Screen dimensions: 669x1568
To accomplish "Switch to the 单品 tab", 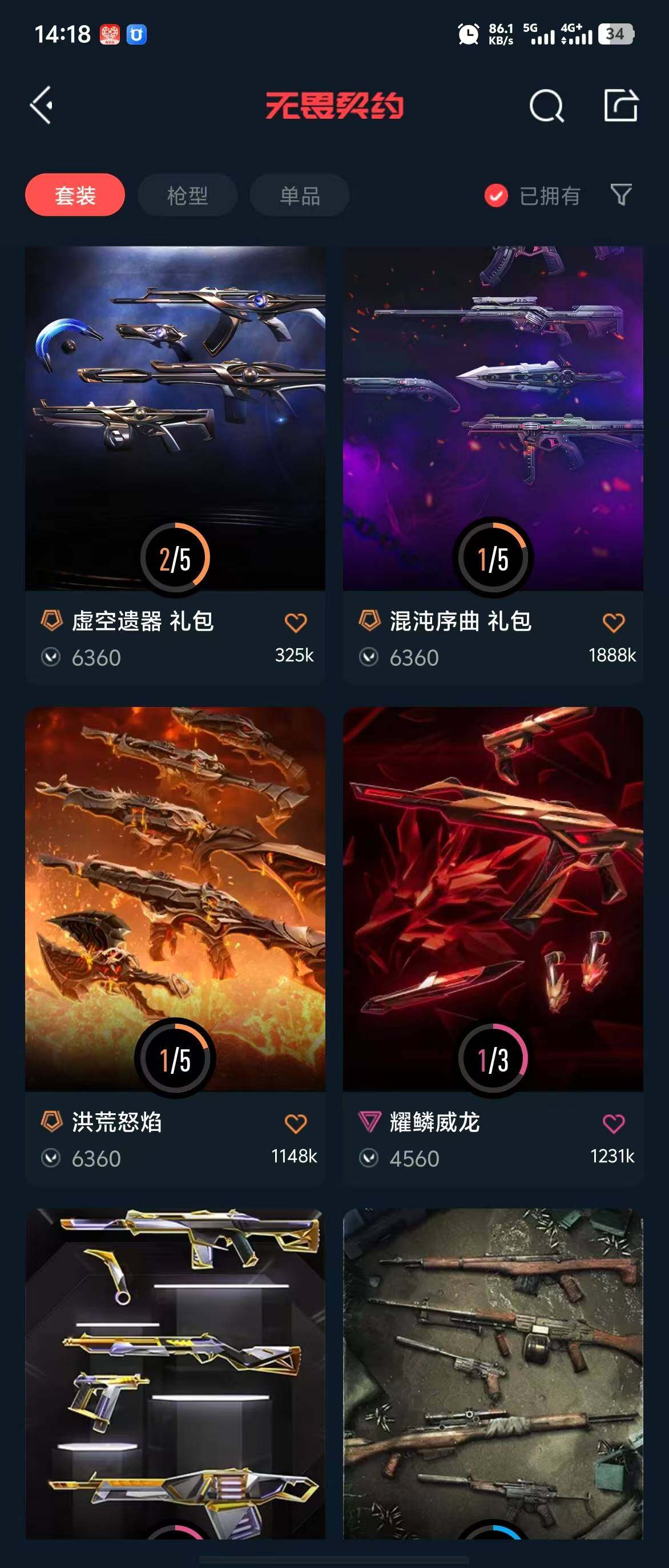I will pyautogui.click(x=300, y=195).
